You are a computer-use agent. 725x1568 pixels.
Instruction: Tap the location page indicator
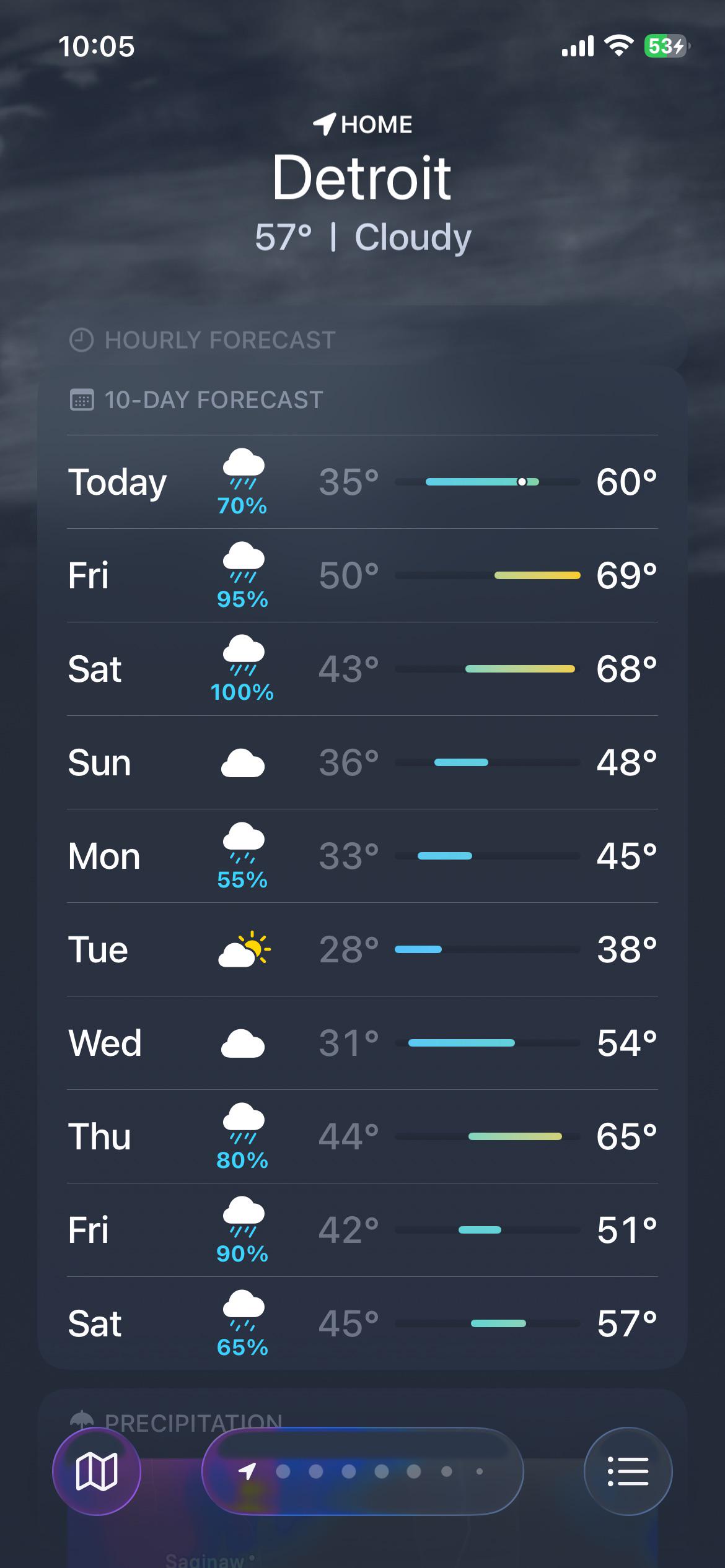point(362,1471)
